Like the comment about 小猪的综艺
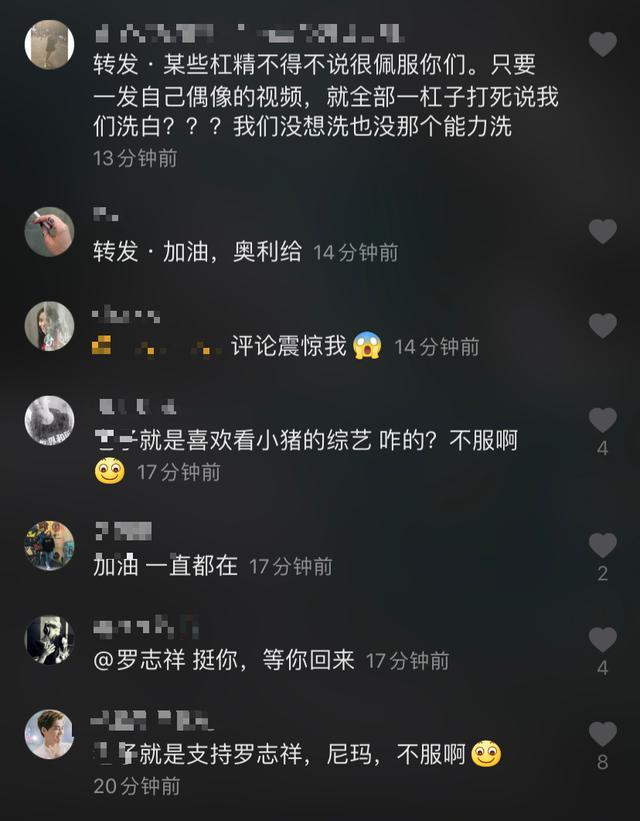The height and width of the screenshot is (821, 640). tap(602, 420)
